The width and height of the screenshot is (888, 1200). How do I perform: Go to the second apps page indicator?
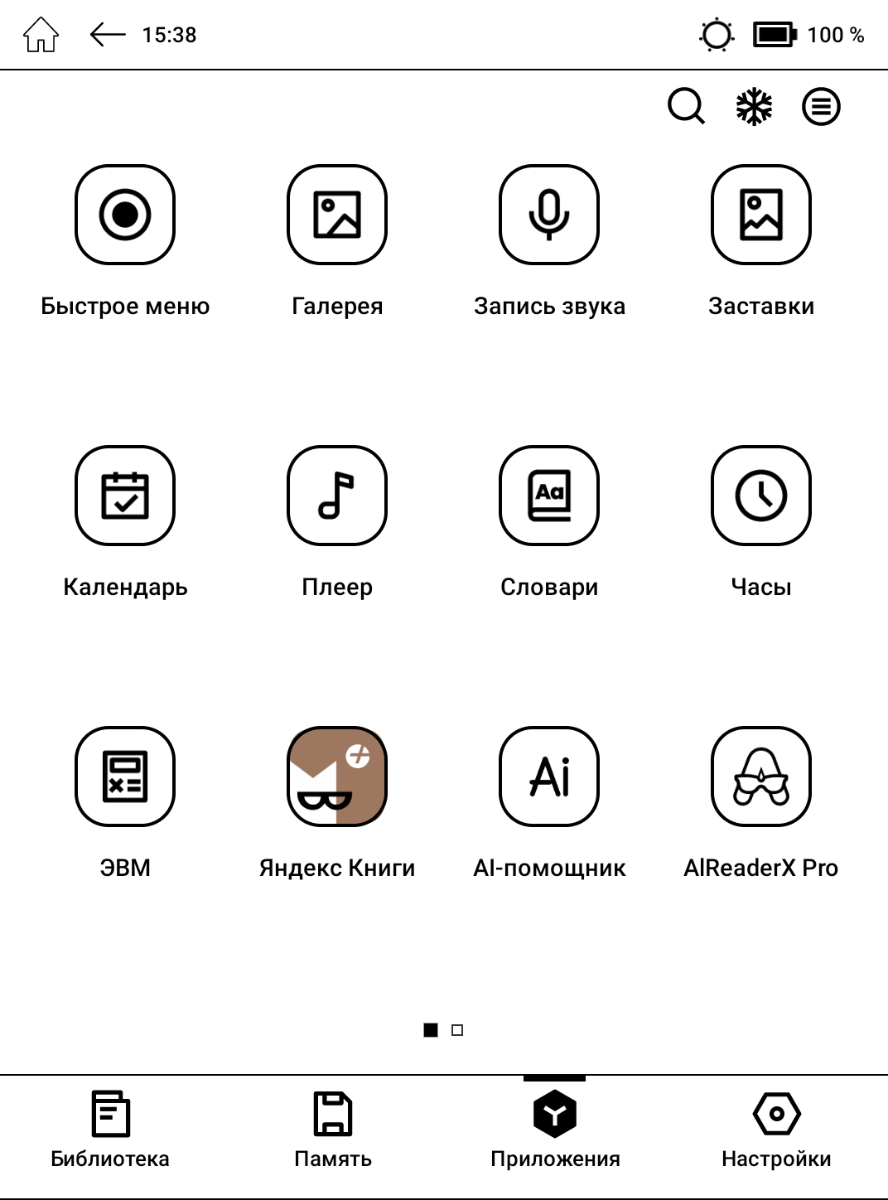457,1030
